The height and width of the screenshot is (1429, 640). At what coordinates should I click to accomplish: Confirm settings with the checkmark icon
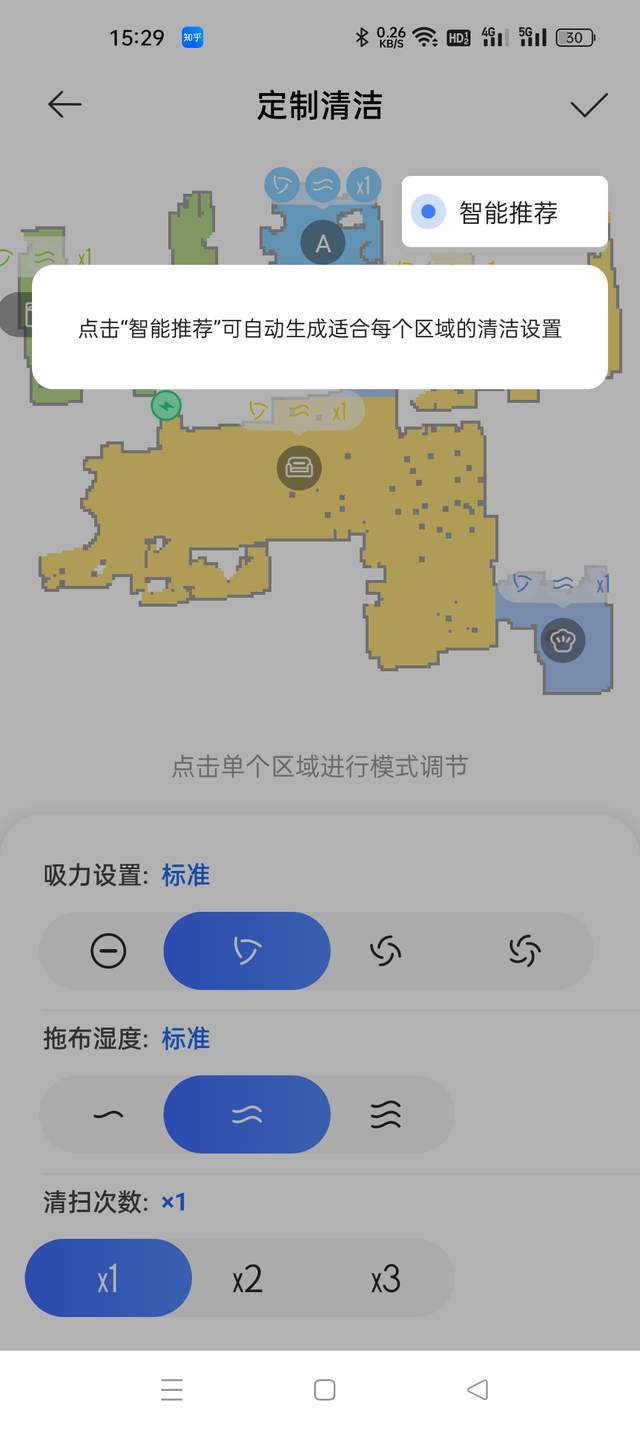589,105
